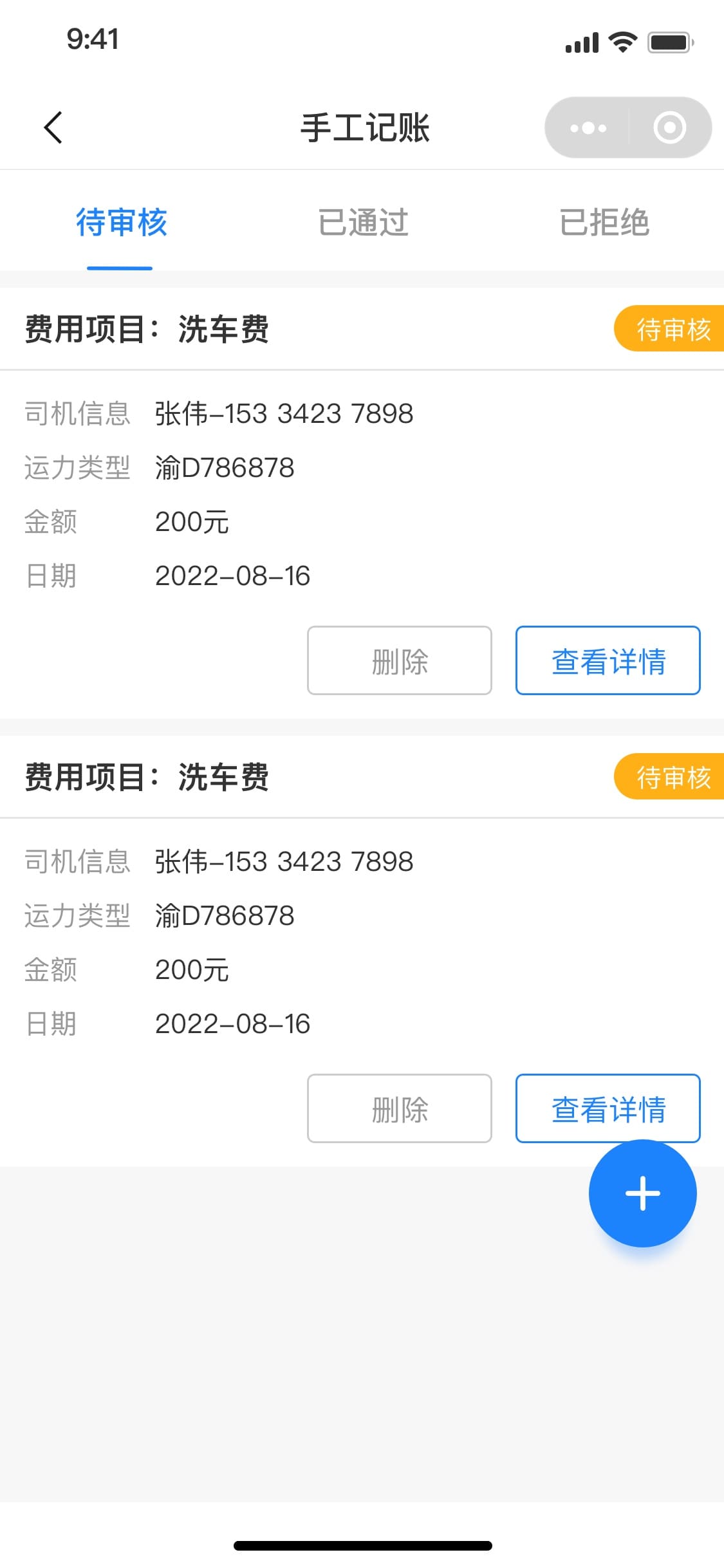Screen dimensions: 724x1568
Task: Delete the first 洗车费 record
Action: 400,660
